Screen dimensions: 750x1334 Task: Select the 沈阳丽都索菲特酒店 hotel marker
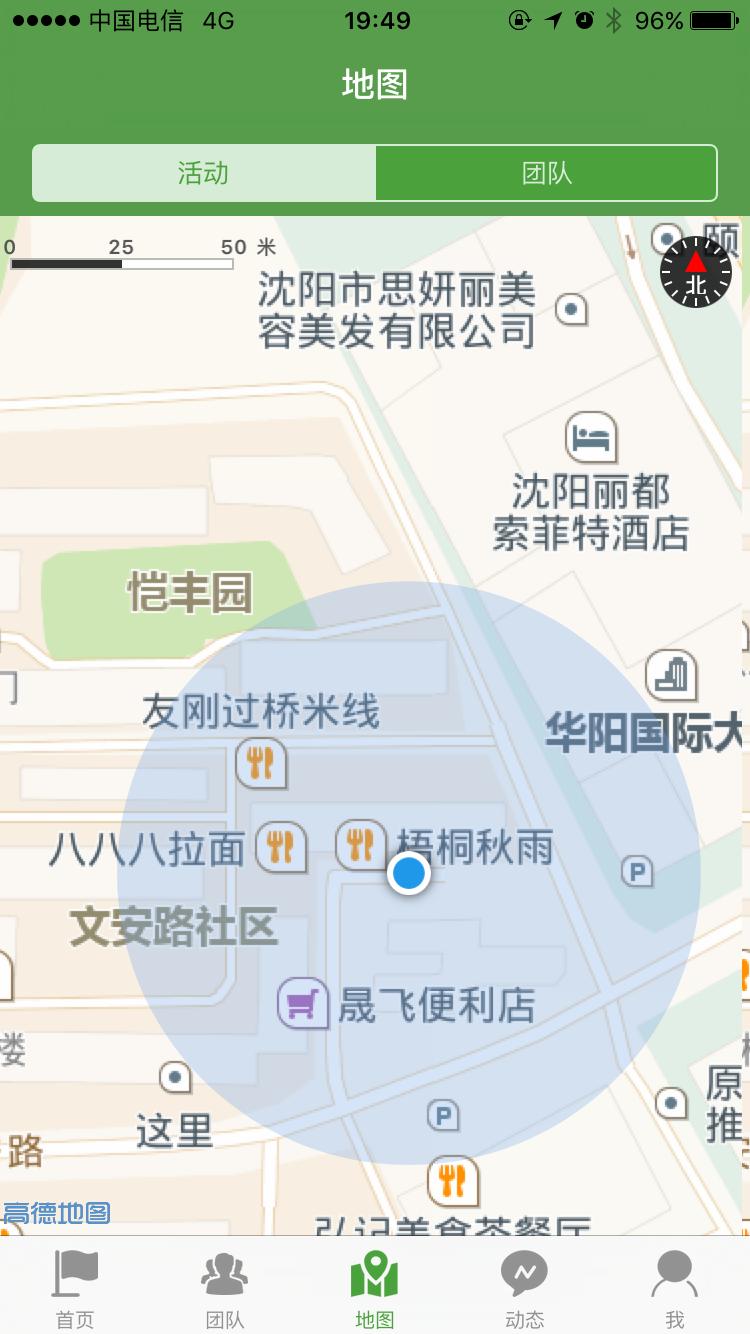pos(591,437)
